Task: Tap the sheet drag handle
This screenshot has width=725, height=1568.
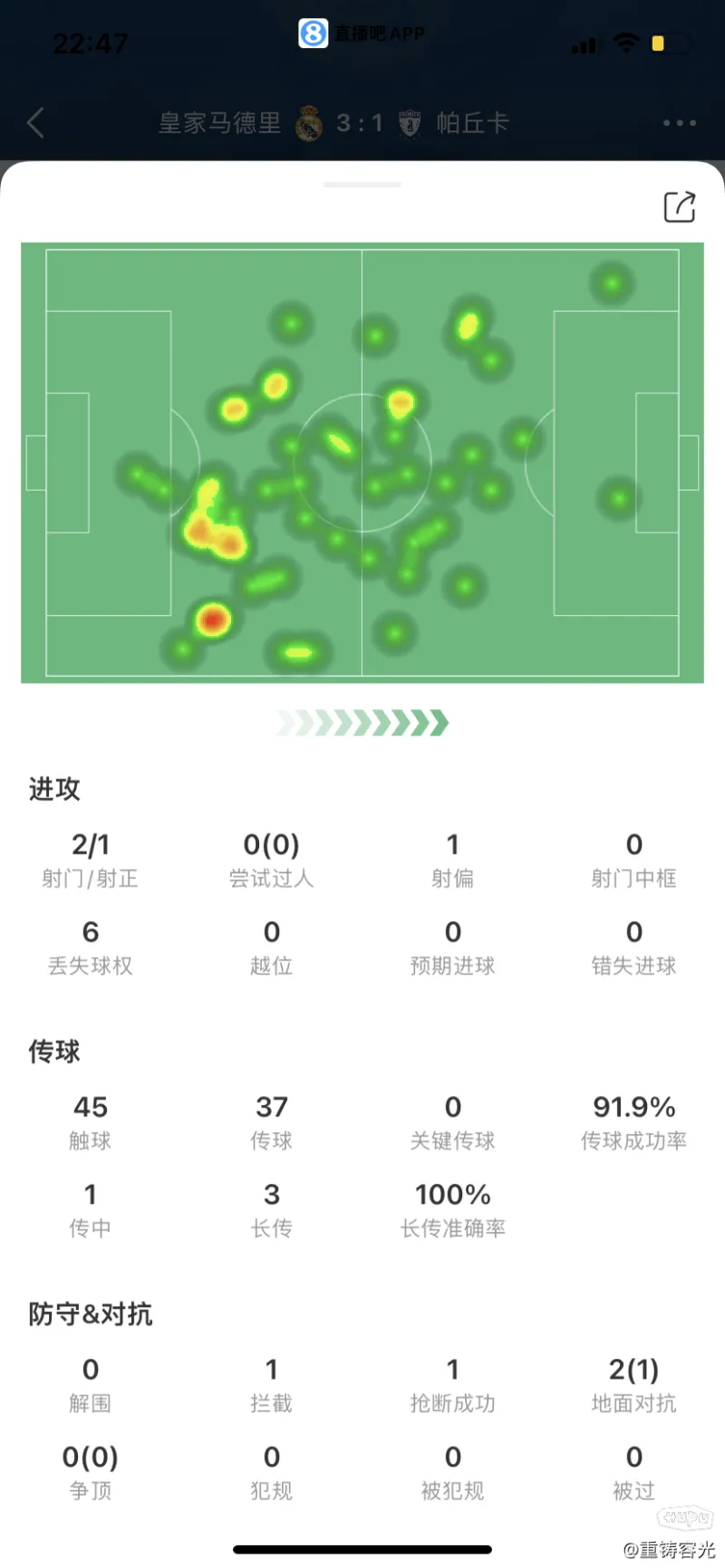Action: pos(362,184)
